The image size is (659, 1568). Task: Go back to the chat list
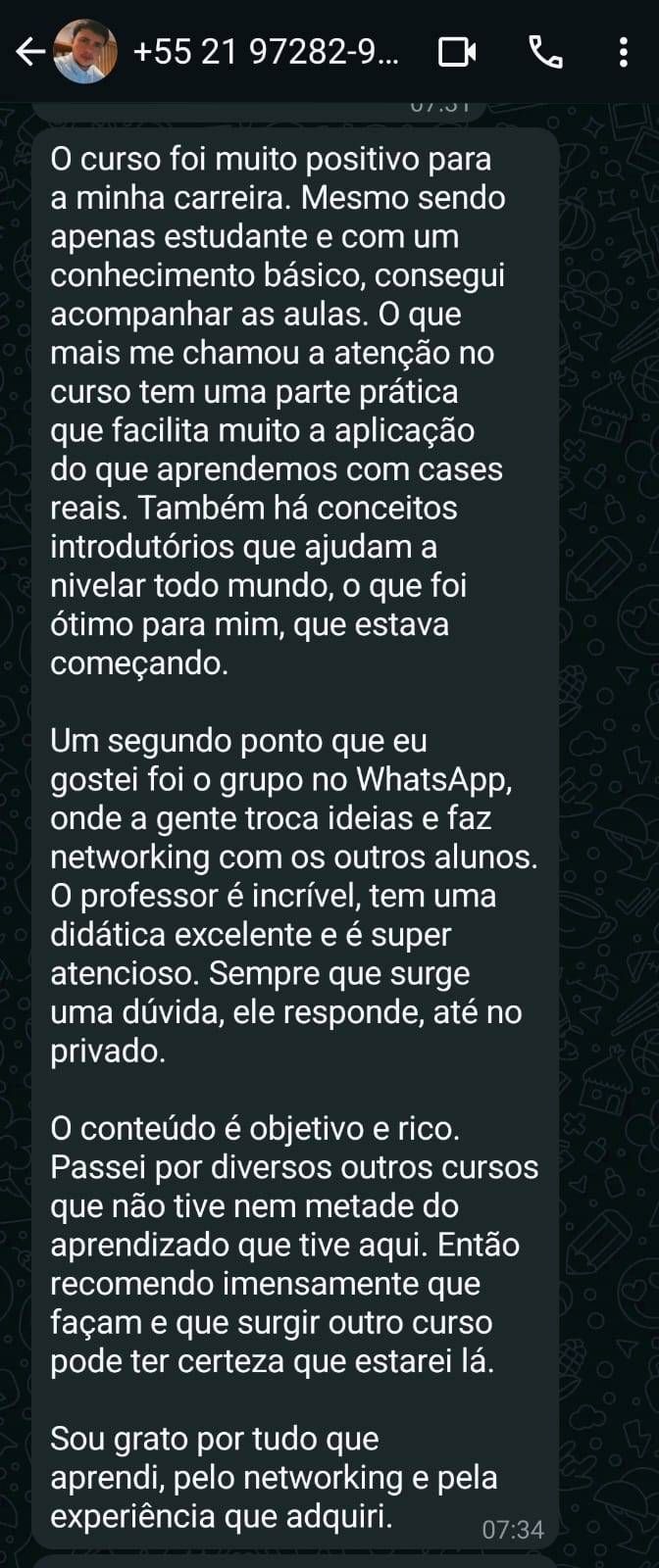(29, 51)
